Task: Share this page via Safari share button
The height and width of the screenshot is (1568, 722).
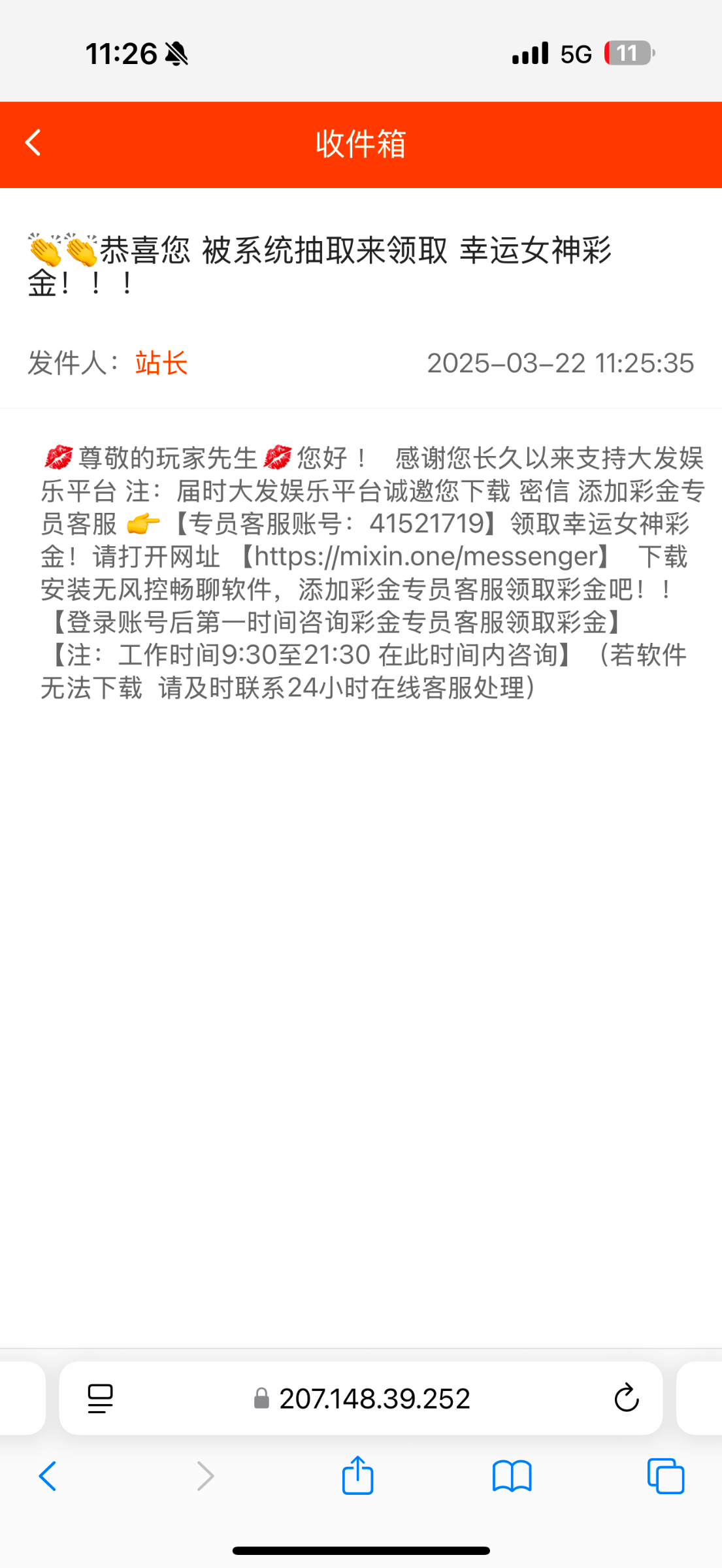Action: coord(357,1476)
